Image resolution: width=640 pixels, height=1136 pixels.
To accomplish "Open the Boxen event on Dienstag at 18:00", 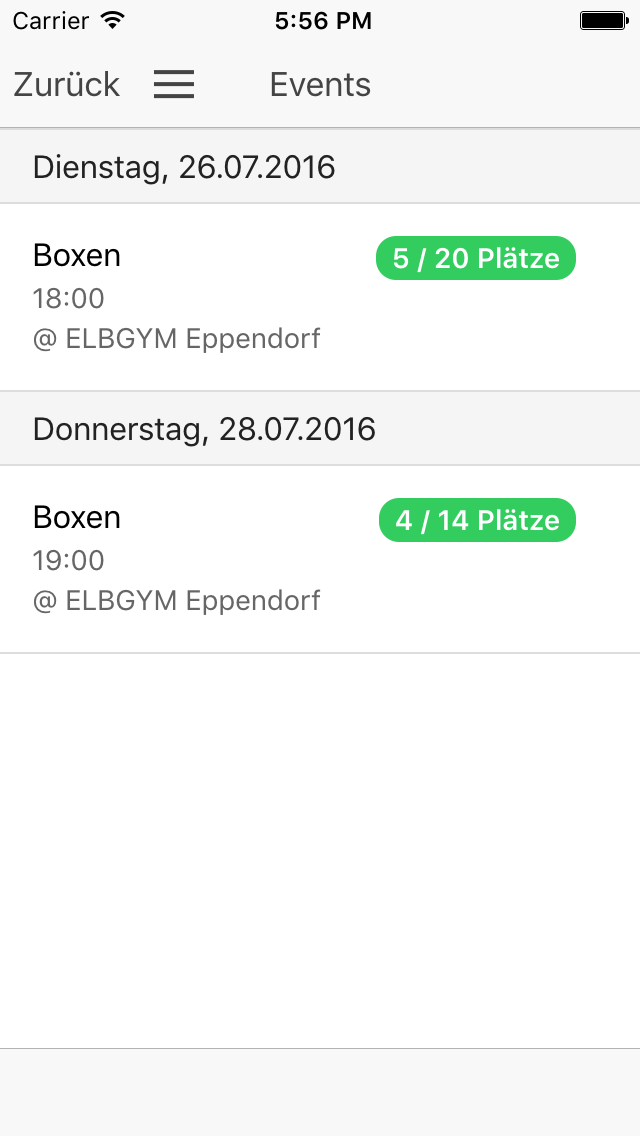I will point(320,297).
